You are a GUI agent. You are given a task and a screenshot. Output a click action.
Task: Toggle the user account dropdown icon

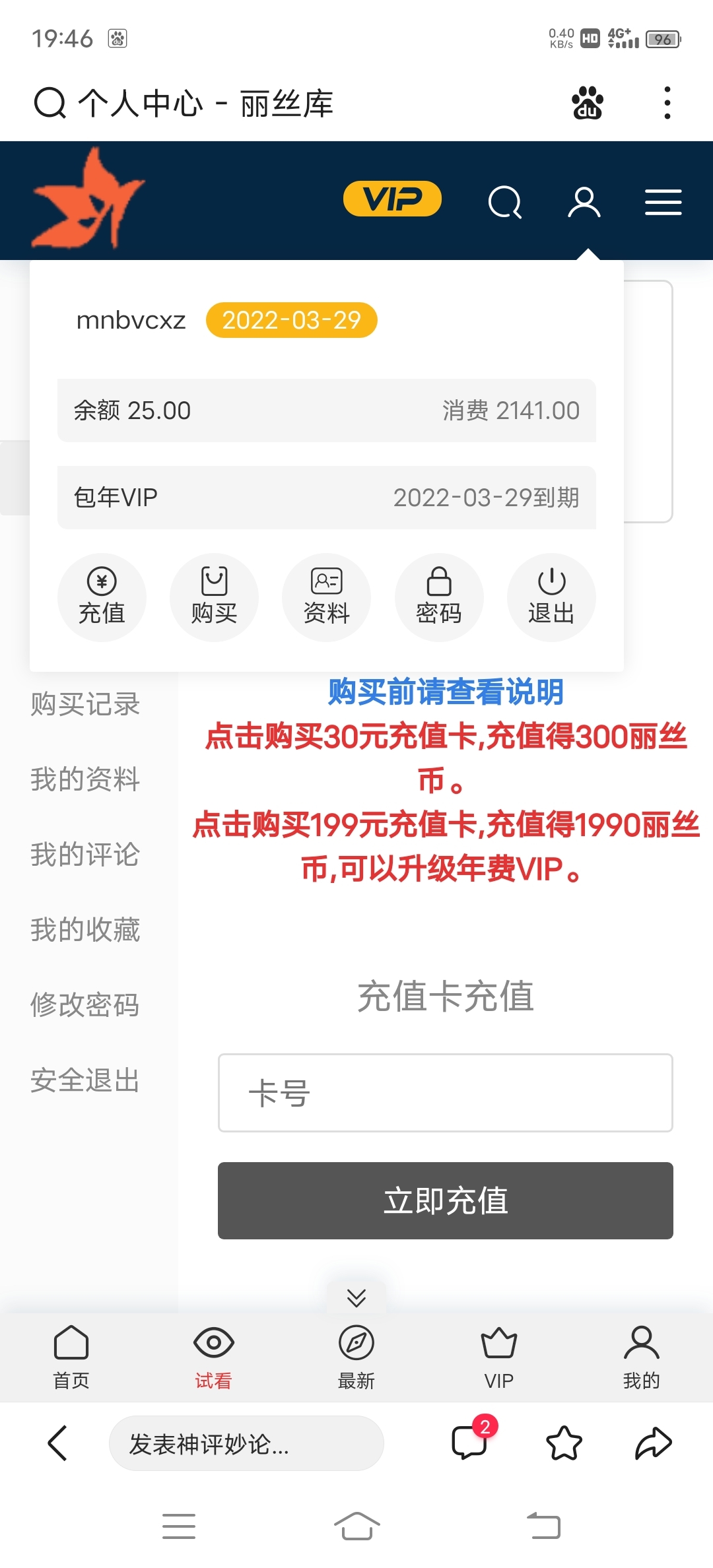(584, 202)
